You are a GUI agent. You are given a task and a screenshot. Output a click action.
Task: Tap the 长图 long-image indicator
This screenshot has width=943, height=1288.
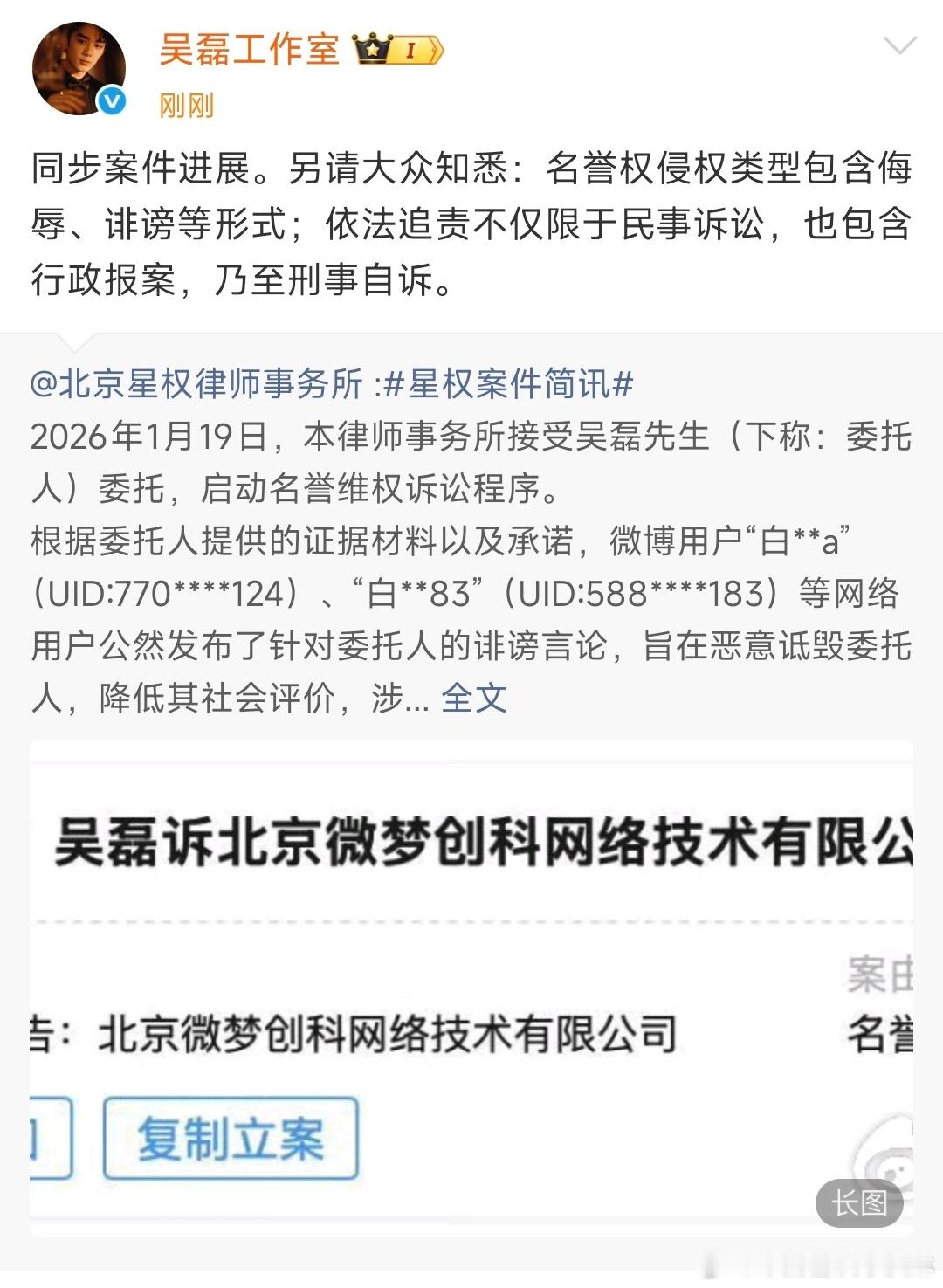pos(862,1203)
